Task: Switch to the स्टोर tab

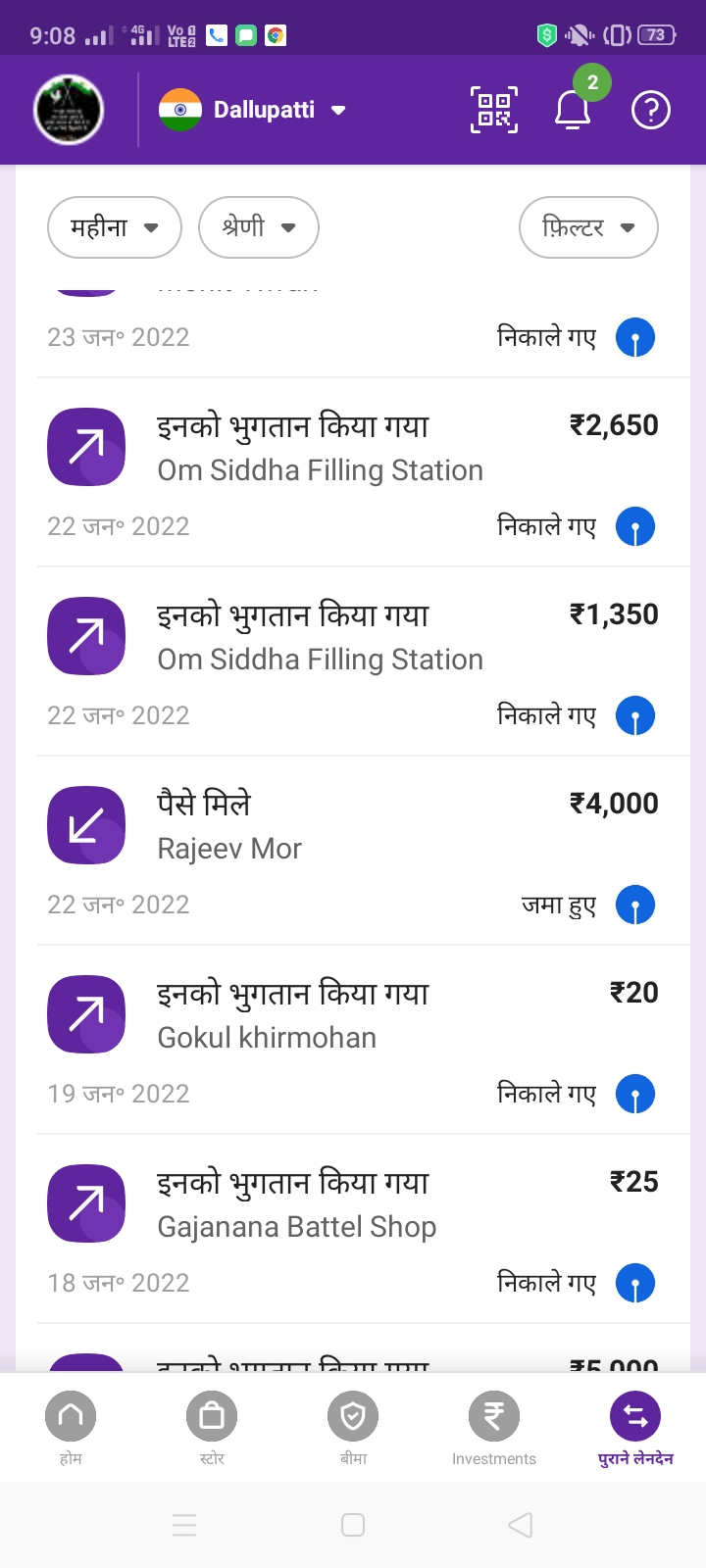Action: pos(212,1428)
